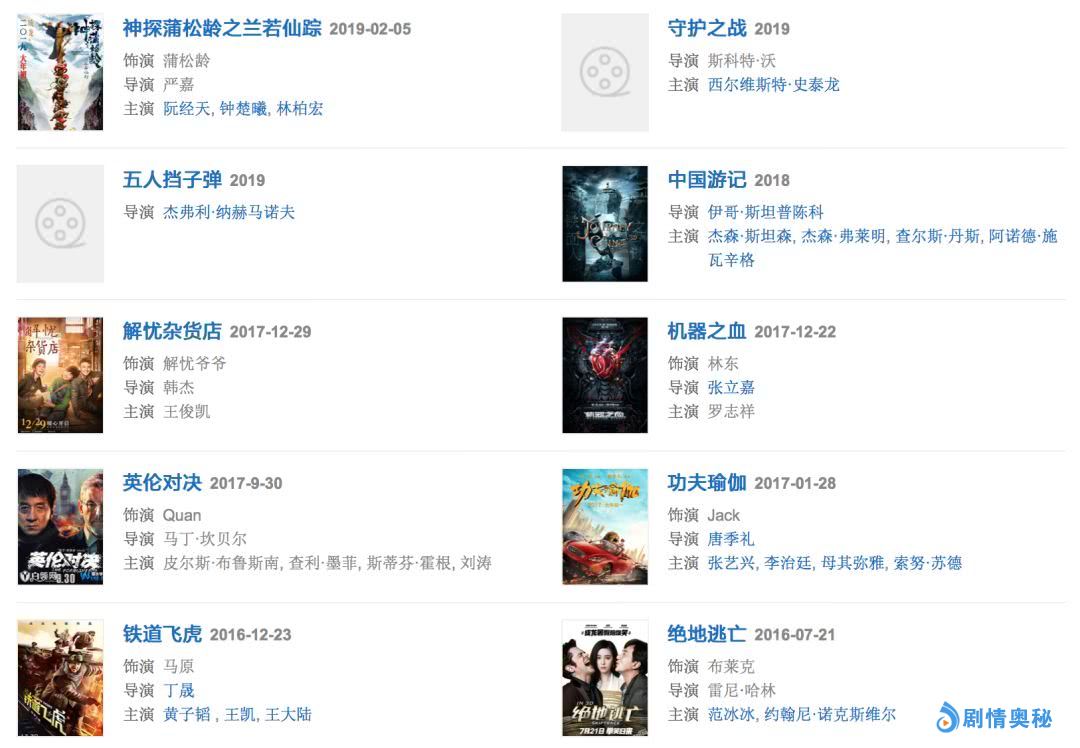The image size is (1080, 748).
Task: Open the 五人挡子弹 title link
Action: point(172,180)
